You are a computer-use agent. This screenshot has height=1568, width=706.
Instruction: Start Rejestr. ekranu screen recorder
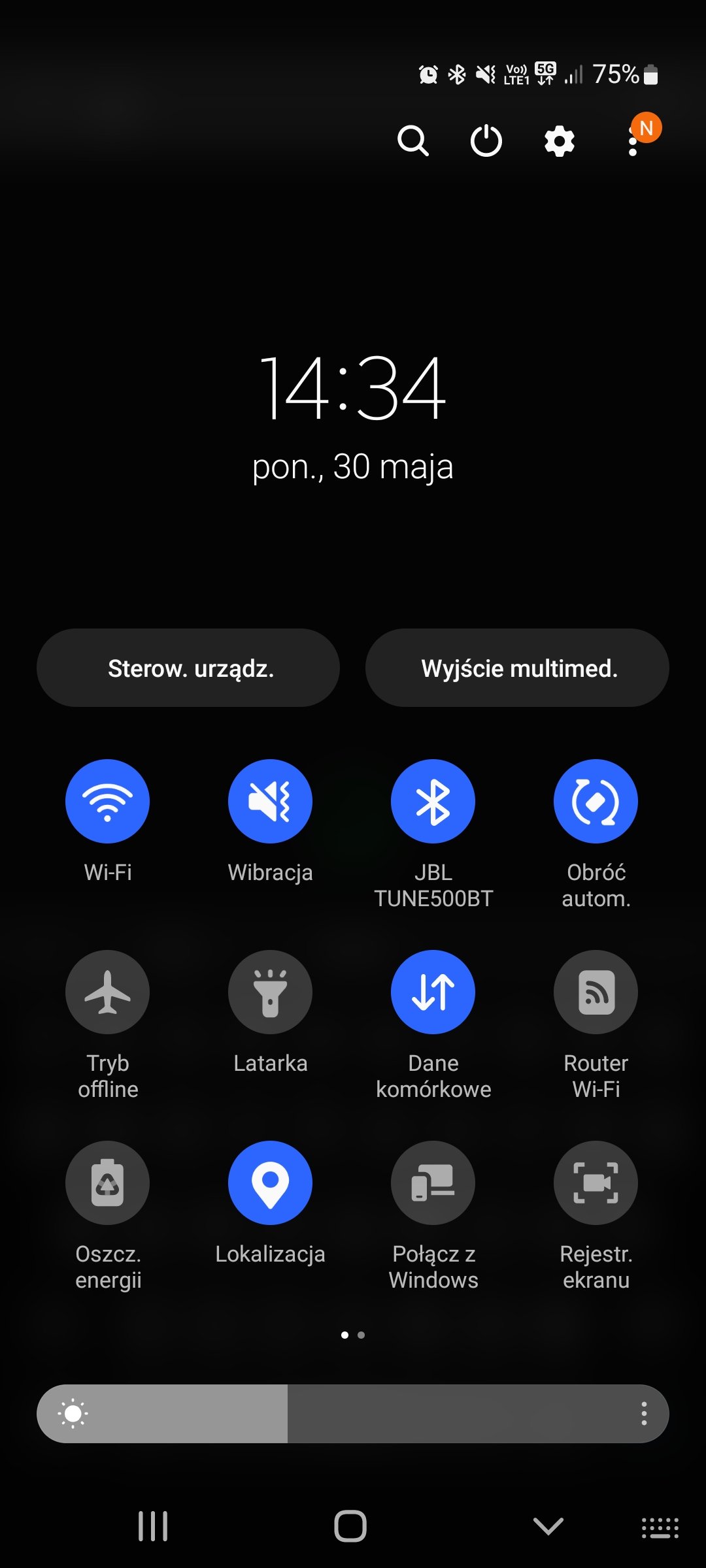(596, 1183)
